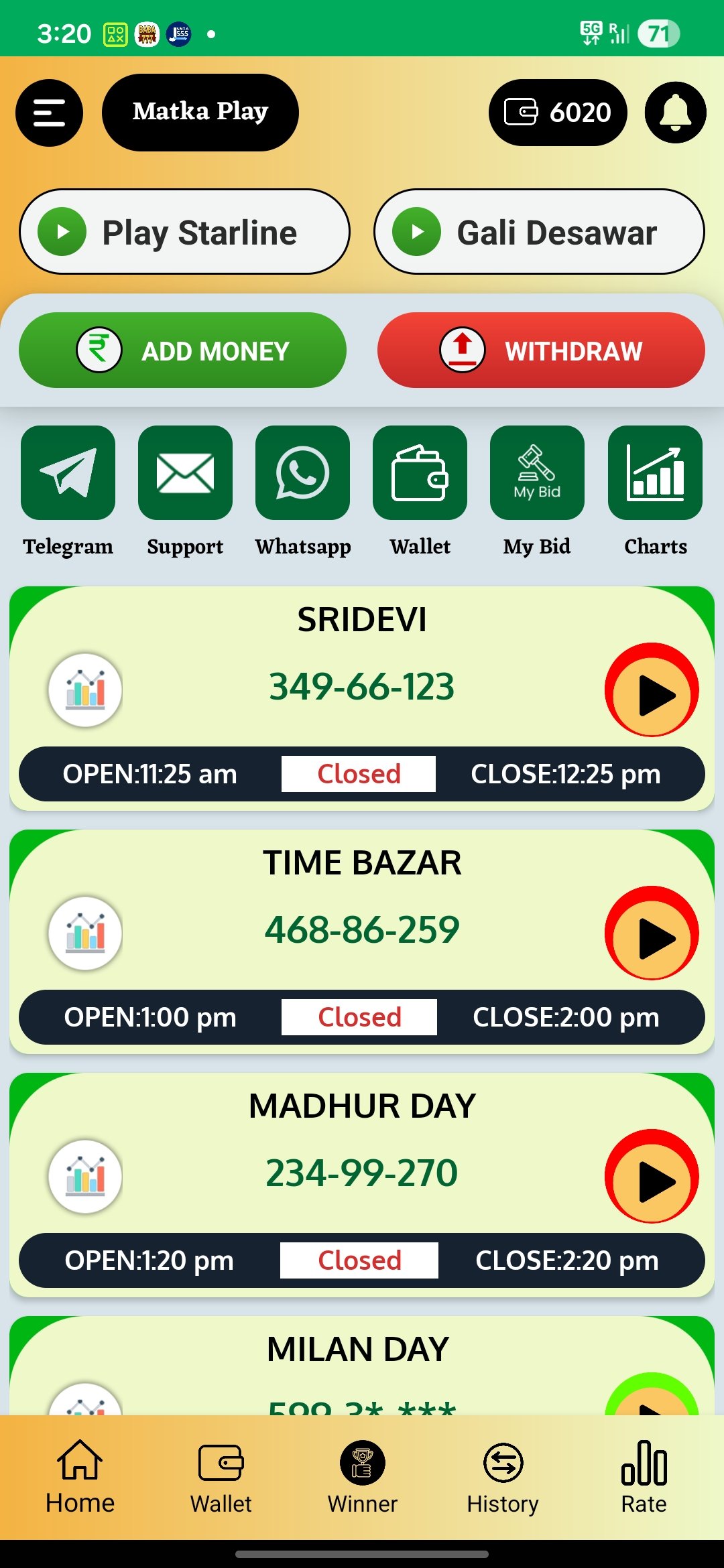The width and height of the screenshot is (724, 1568).
Task: Open the My Bid shortcut
Action: [x=537, y=473]
